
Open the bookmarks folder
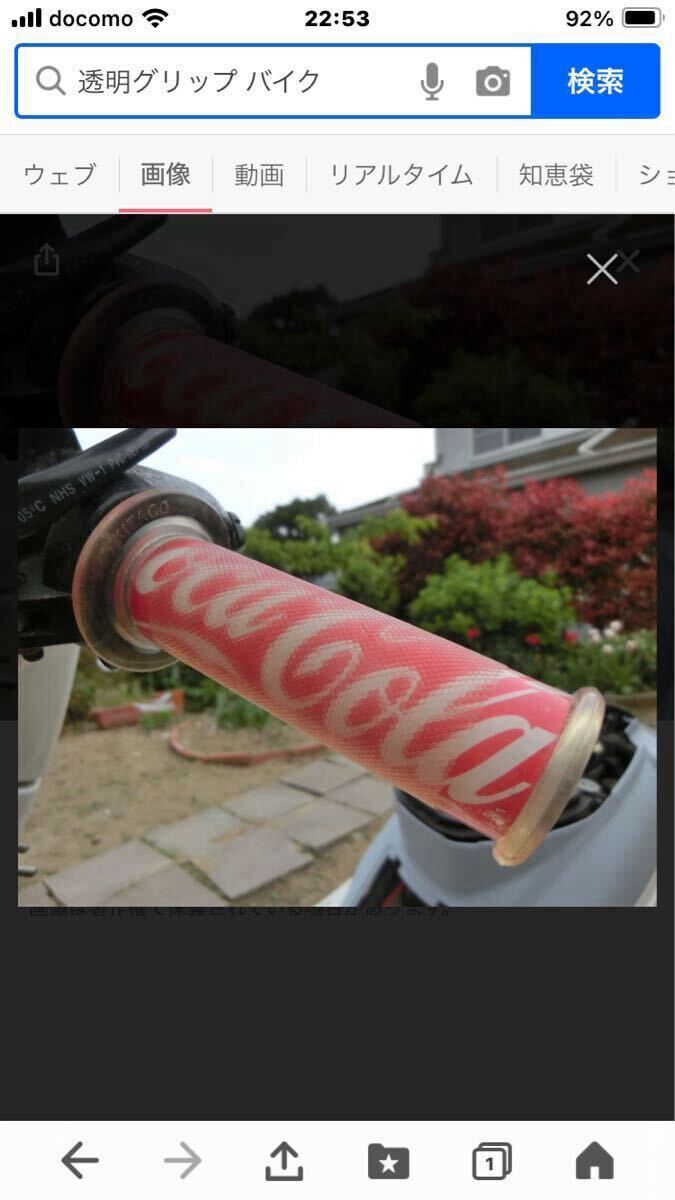(x=388, y=1161)
